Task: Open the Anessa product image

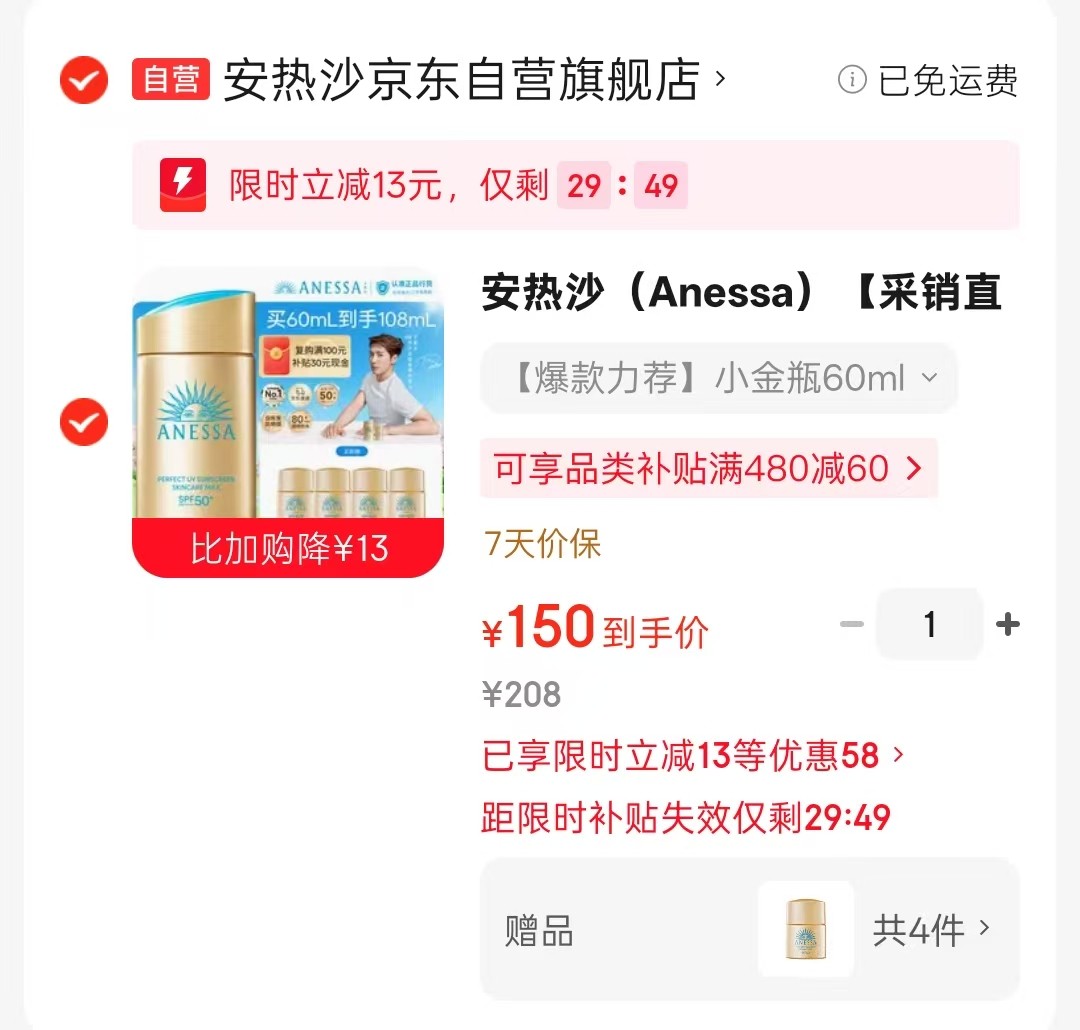Action: [x=288, y=422]
